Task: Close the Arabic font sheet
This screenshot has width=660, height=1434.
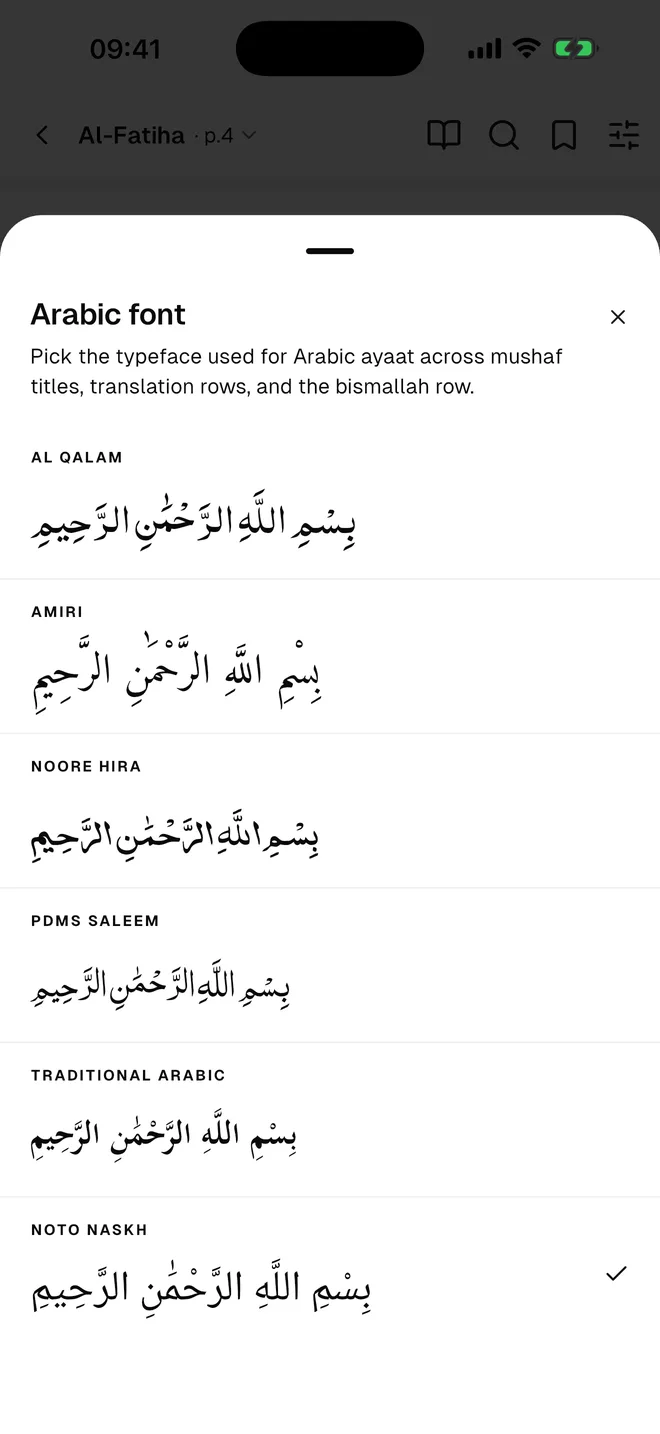Action: tap(618, 317)
